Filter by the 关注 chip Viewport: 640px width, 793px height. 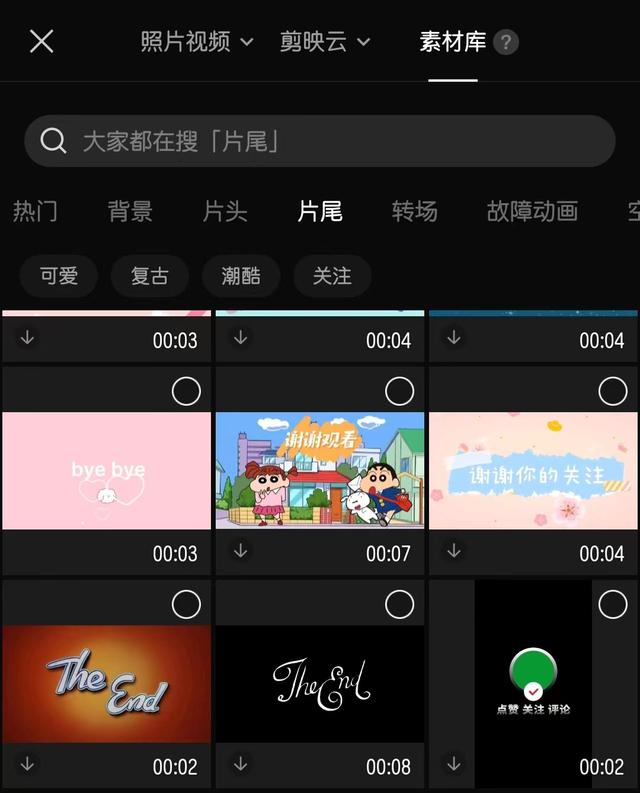pyautogui.click(x=332, y=276)
